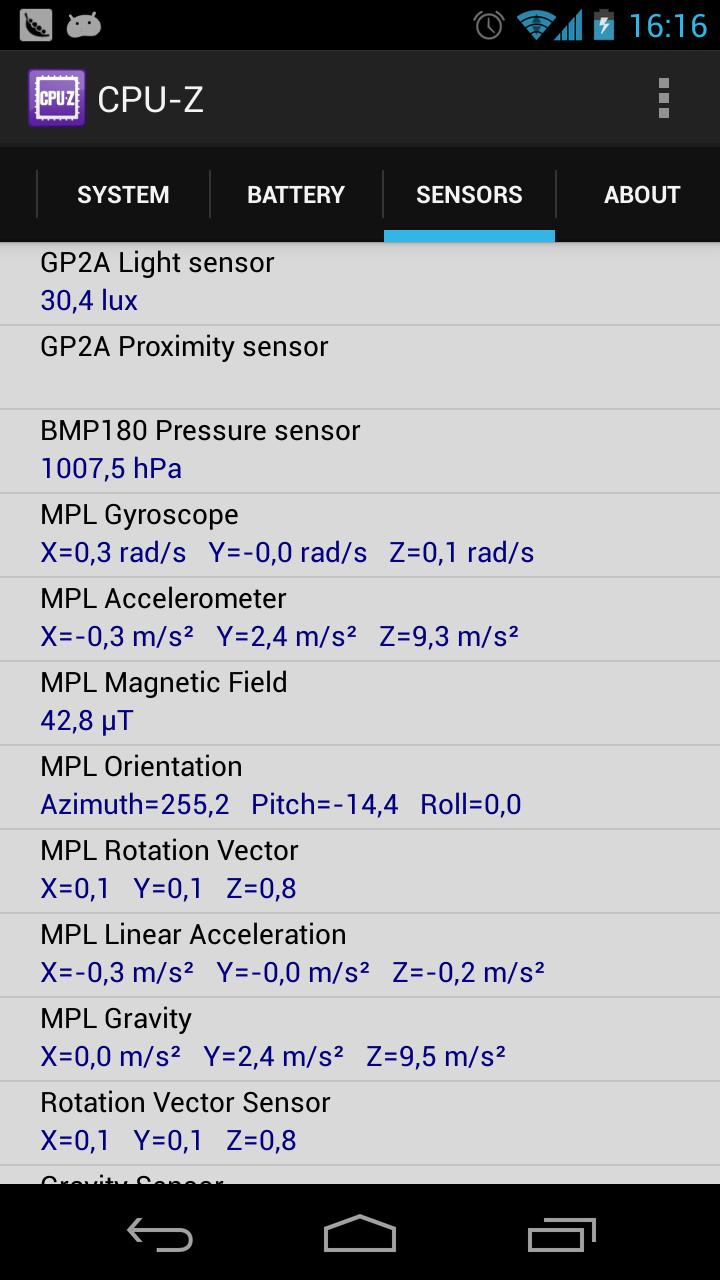Screen dimensions: 720x1280
Task: Select the Sensors tab
Action: [469, 194]
